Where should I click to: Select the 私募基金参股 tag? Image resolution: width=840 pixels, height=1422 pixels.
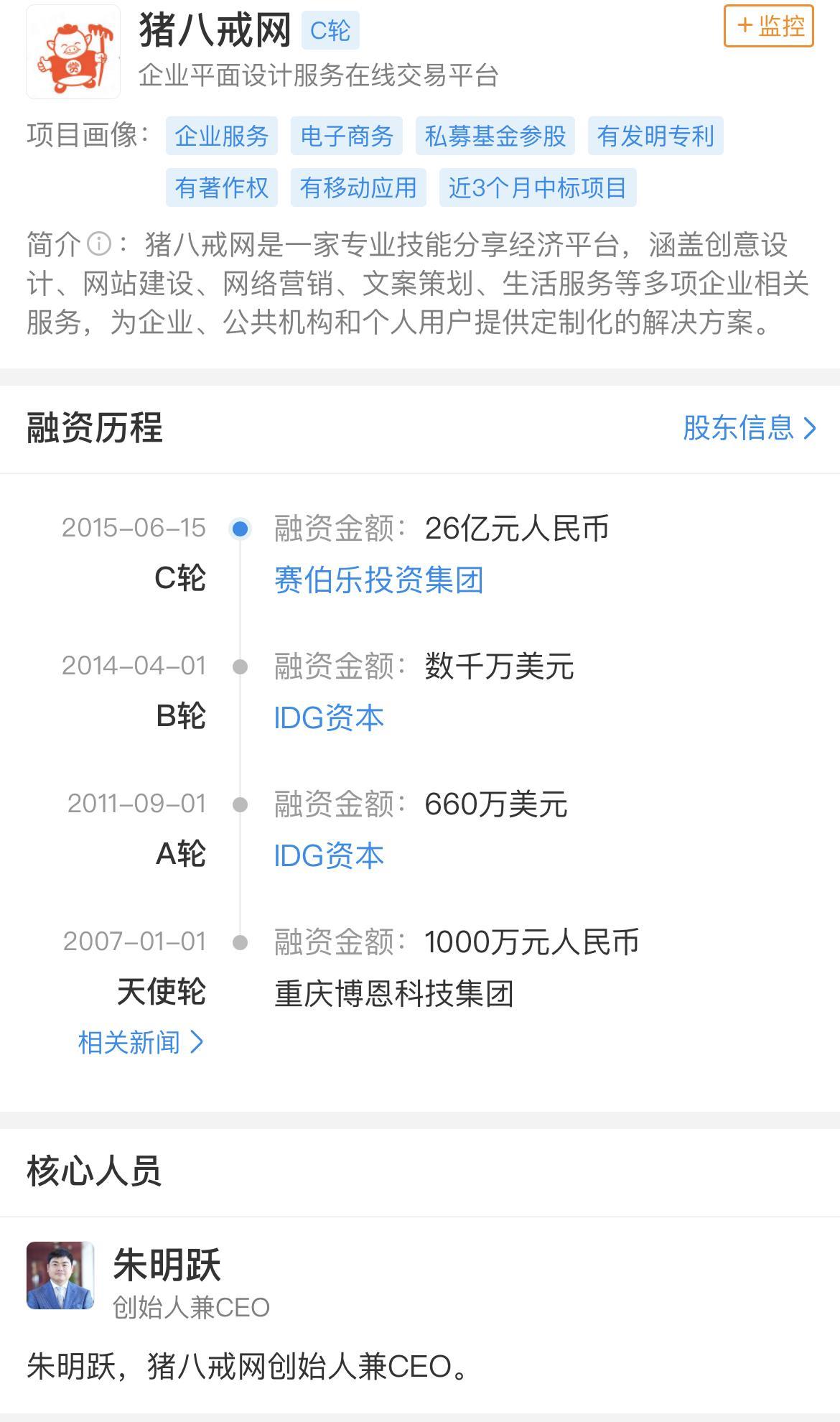(x=495, y=136)
